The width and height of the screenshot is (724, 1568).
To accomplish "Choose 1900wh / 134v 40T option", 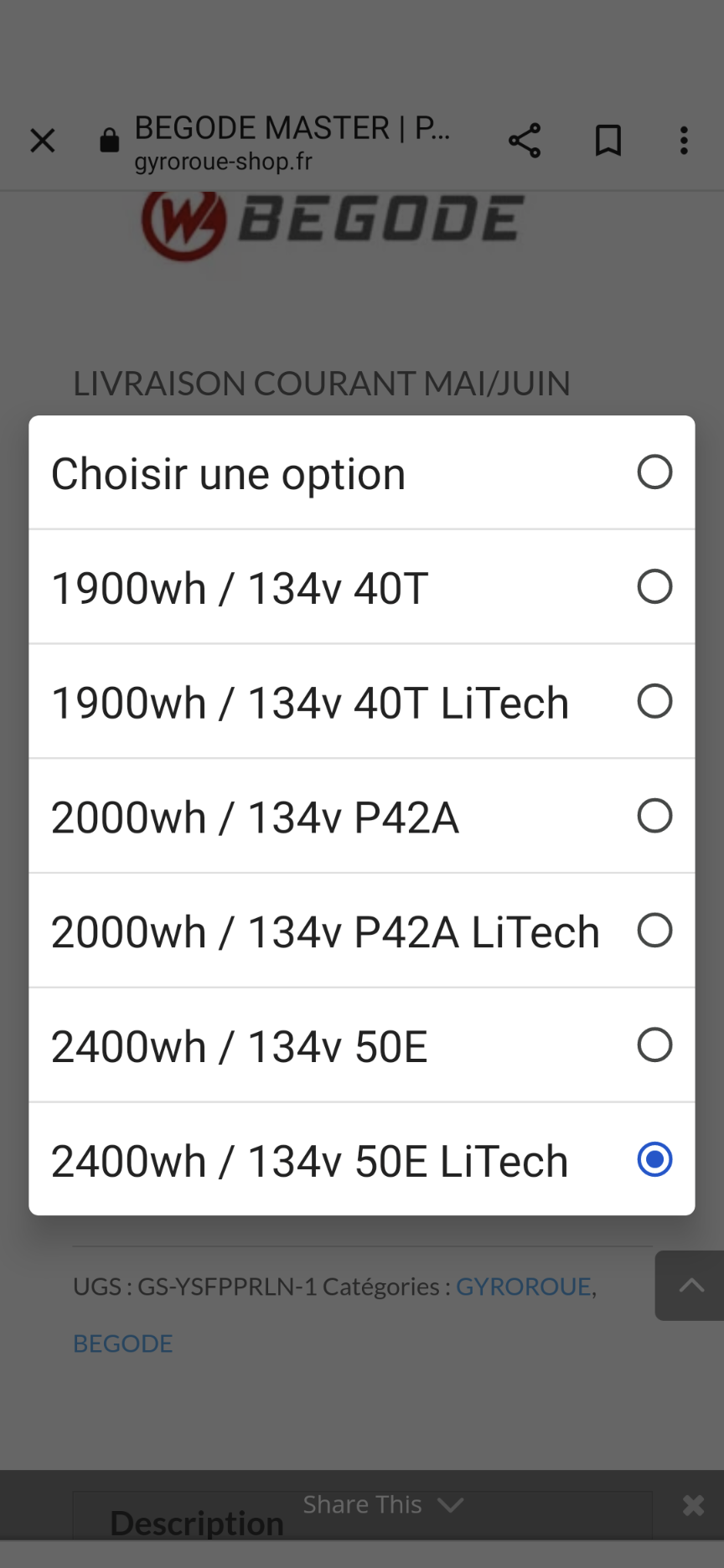I will click(362, 587).
